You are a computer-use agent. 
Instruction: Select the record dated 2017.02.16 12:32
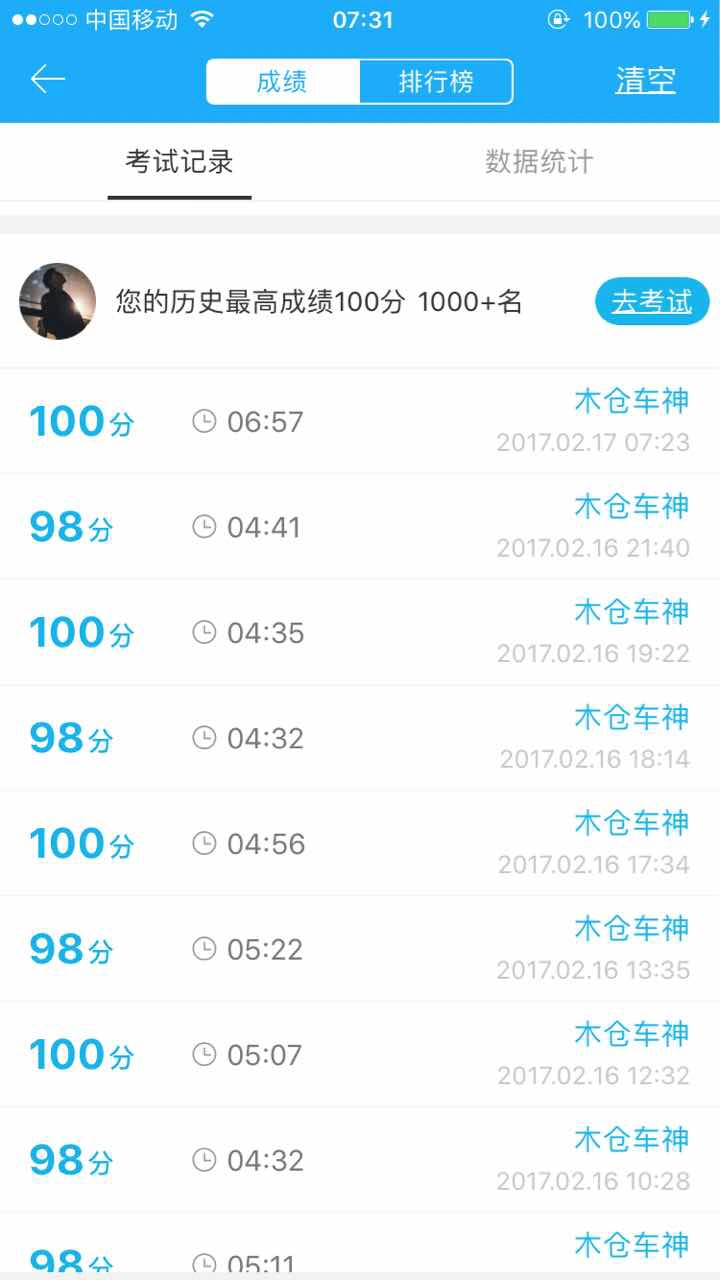coord(360,1054)
